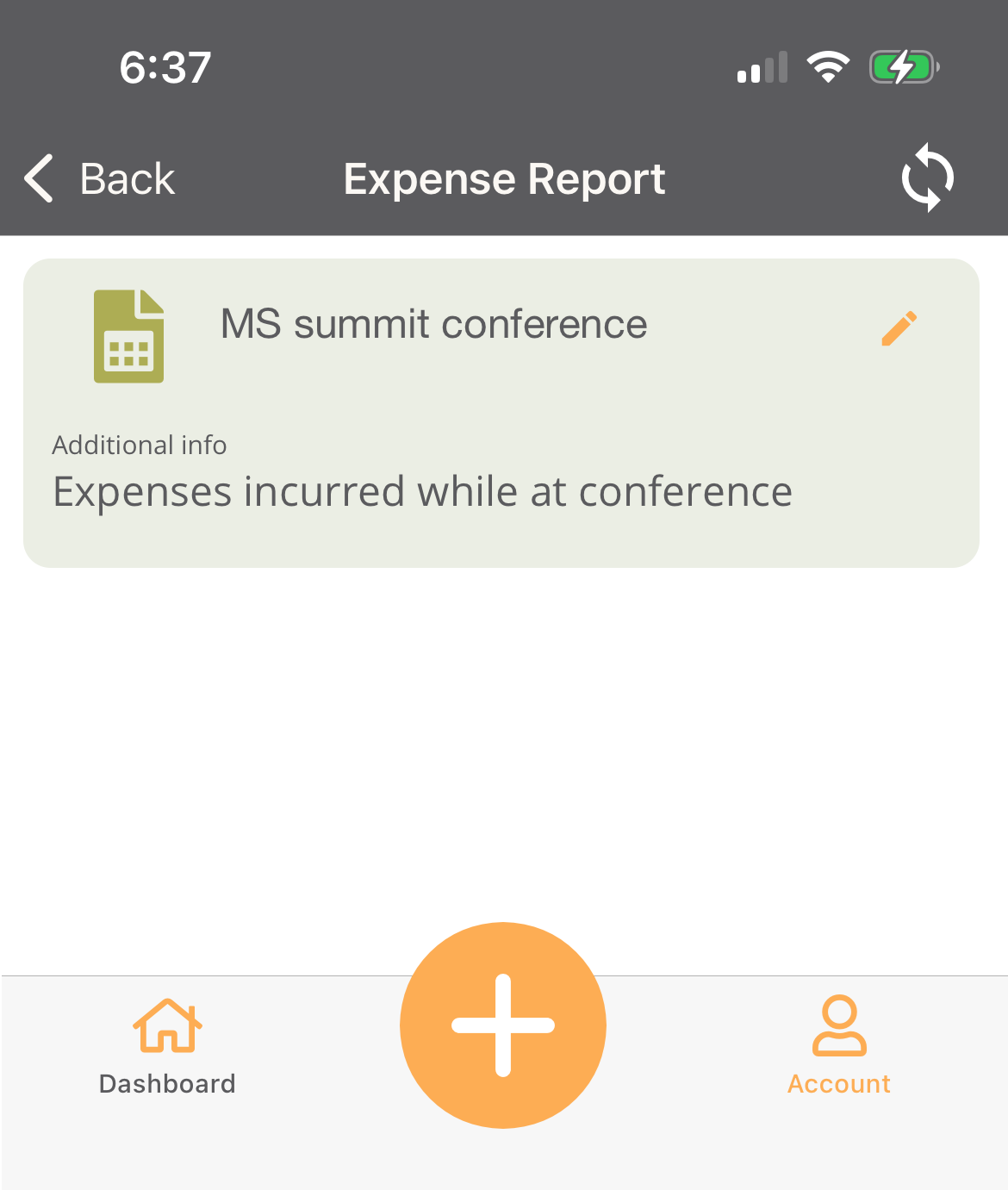This screenshot has height=1190, width=1008.
Task: Tap the sync refresh icon
Action: pyautogui.click(x=927, y=178)
